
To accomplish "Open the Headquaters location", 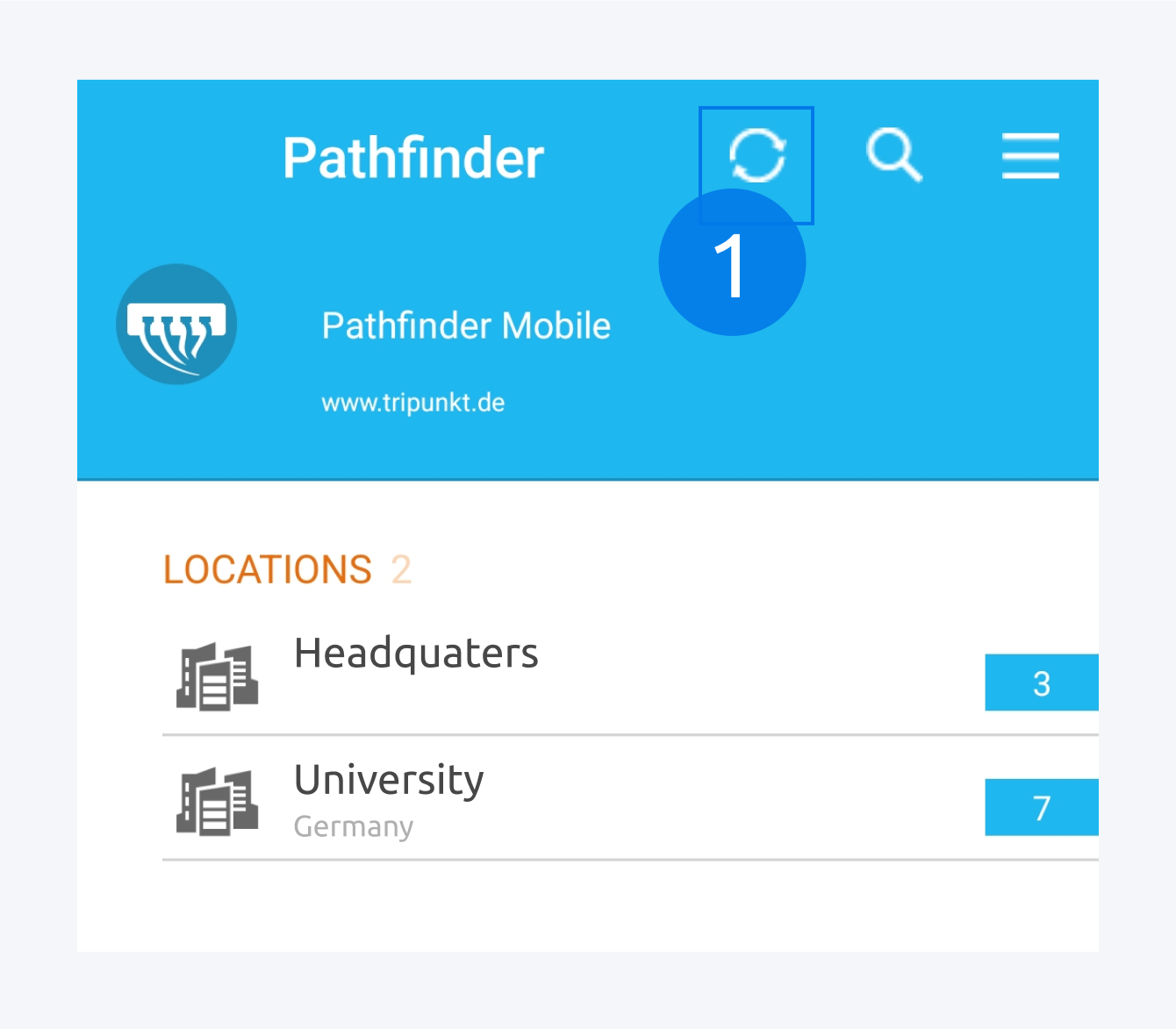I will coord(416,654).
